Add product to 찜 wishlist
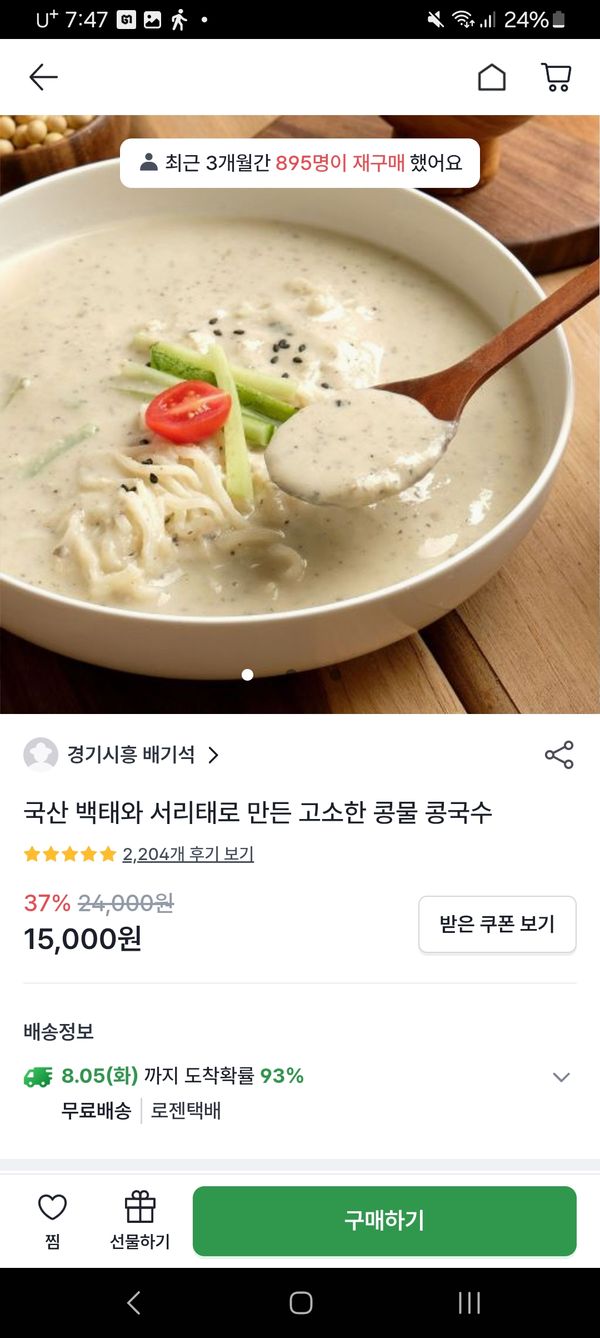 (x=52, y=1220)
